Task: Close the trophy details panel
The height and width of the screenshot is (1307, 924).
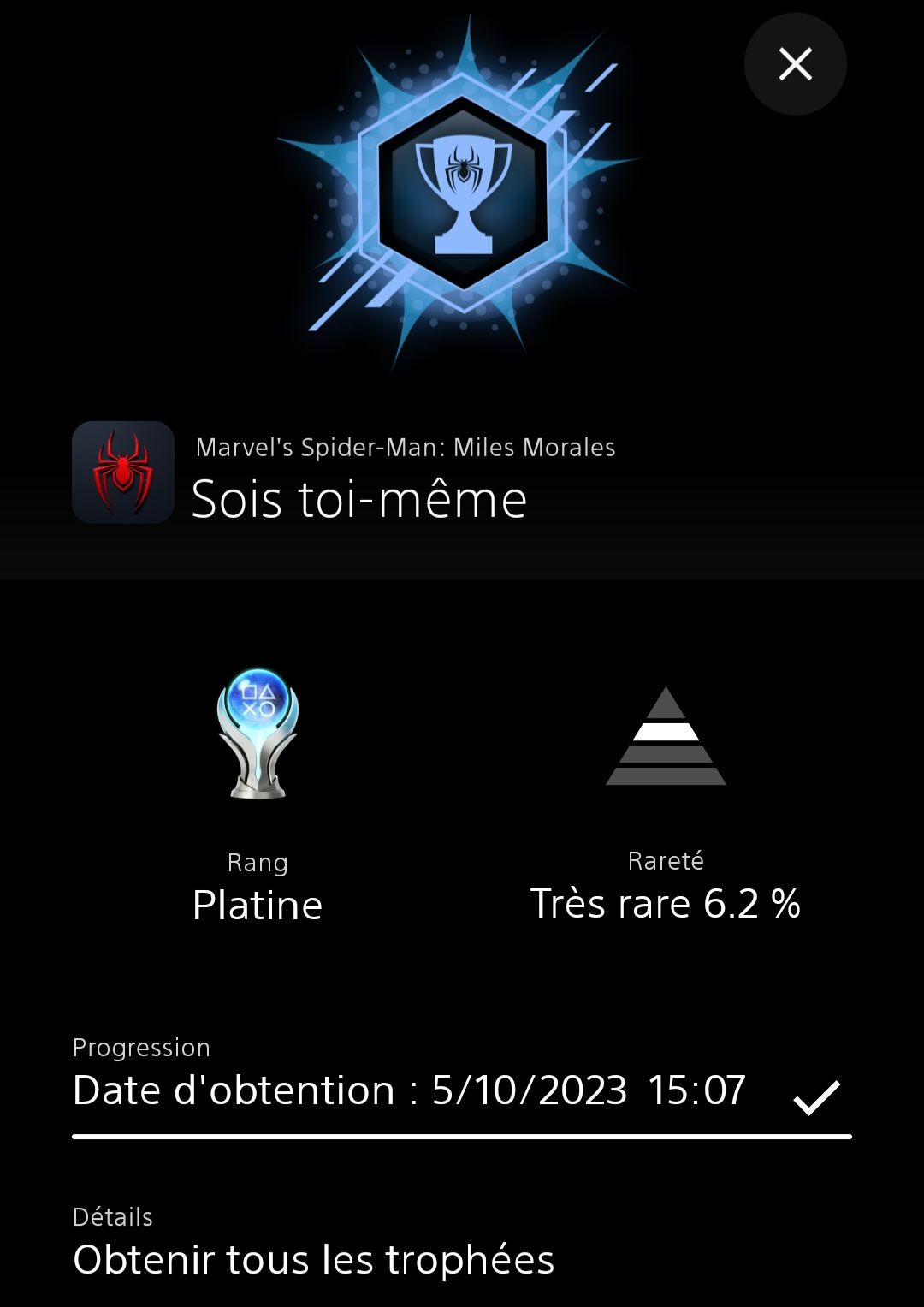Action: click(795, 64)
